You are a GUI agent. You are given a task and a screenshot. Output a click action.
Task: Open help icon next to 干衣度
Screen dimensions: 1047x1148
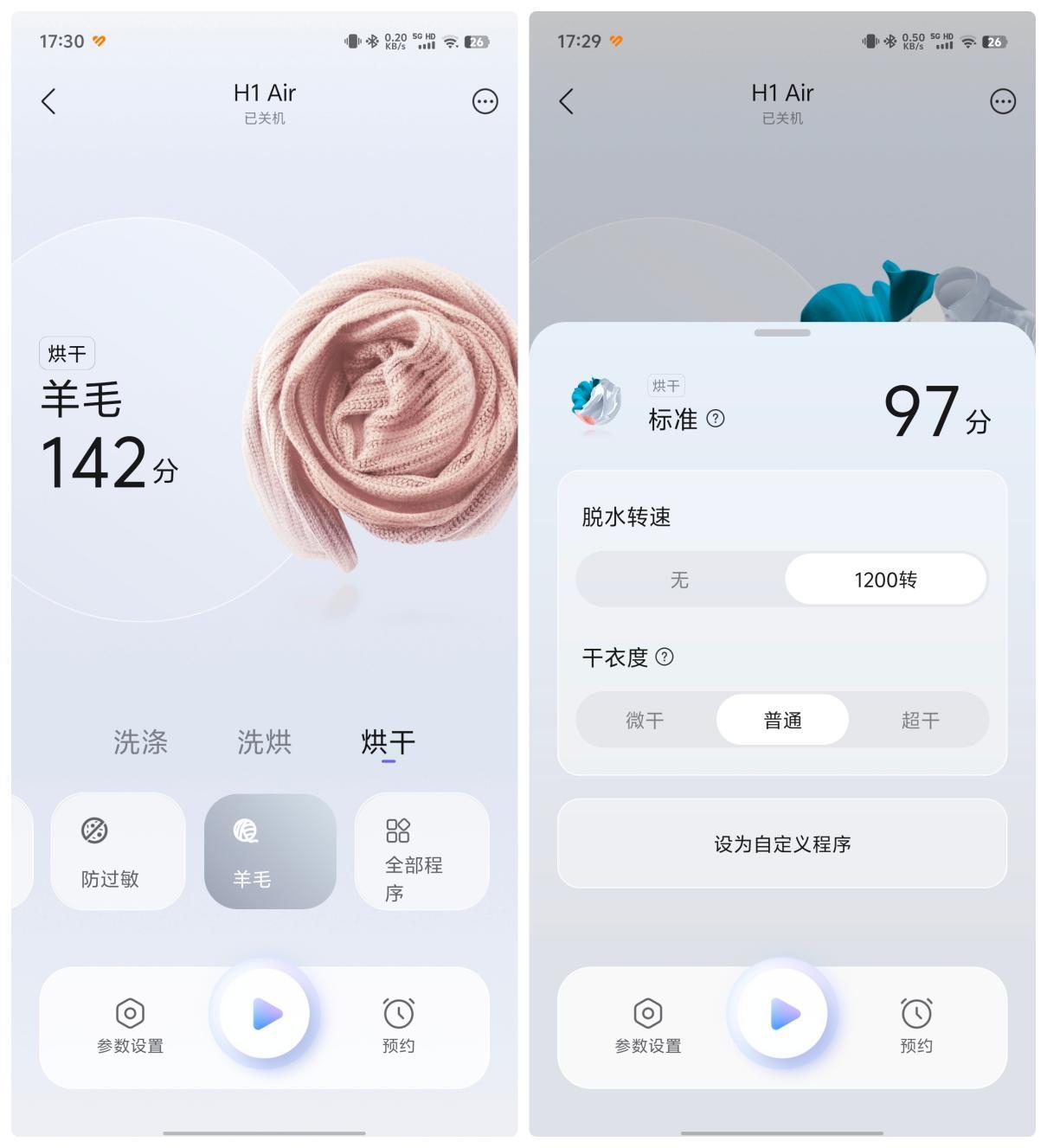[665, 657]
